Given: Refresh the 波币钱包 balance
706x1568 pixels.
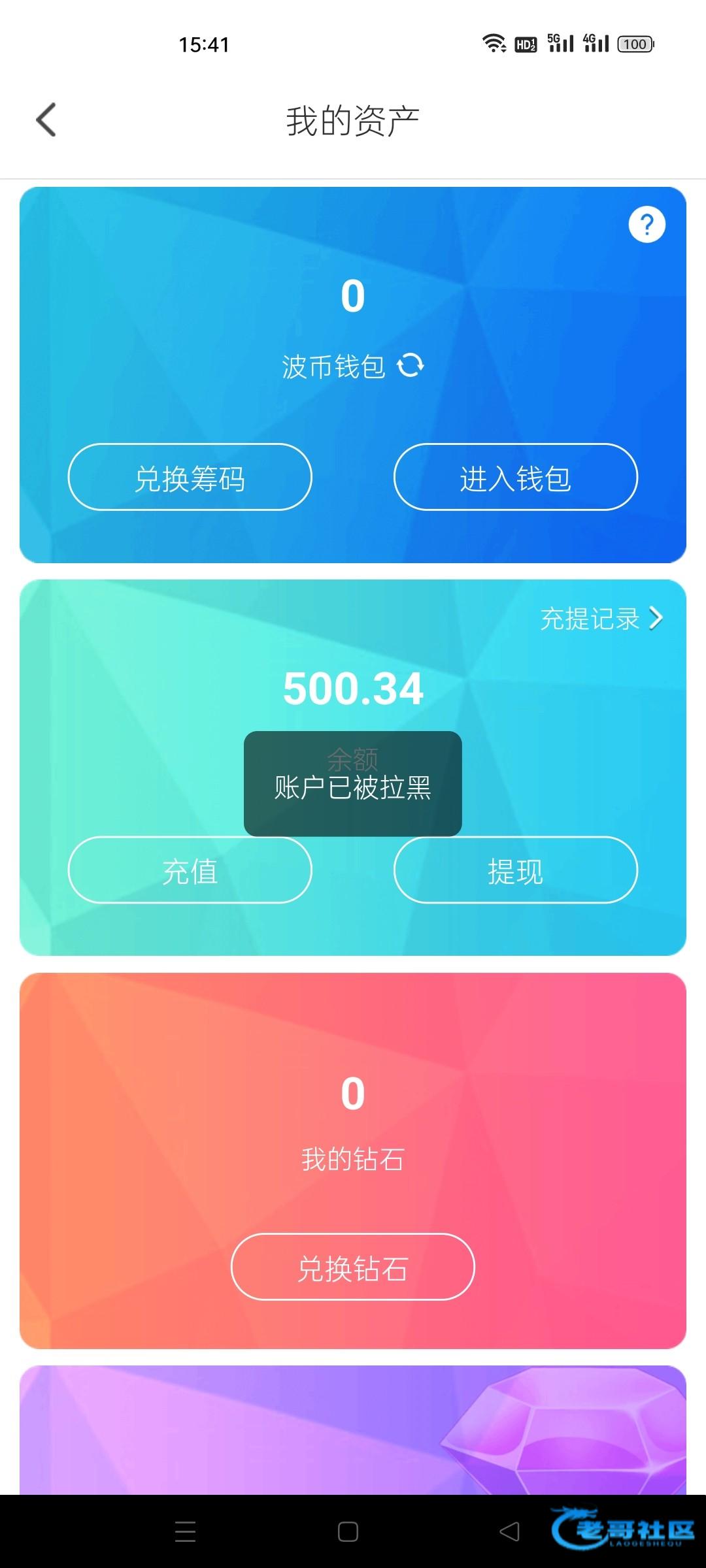Looking at the screenshot, I should tap(411, 365).
